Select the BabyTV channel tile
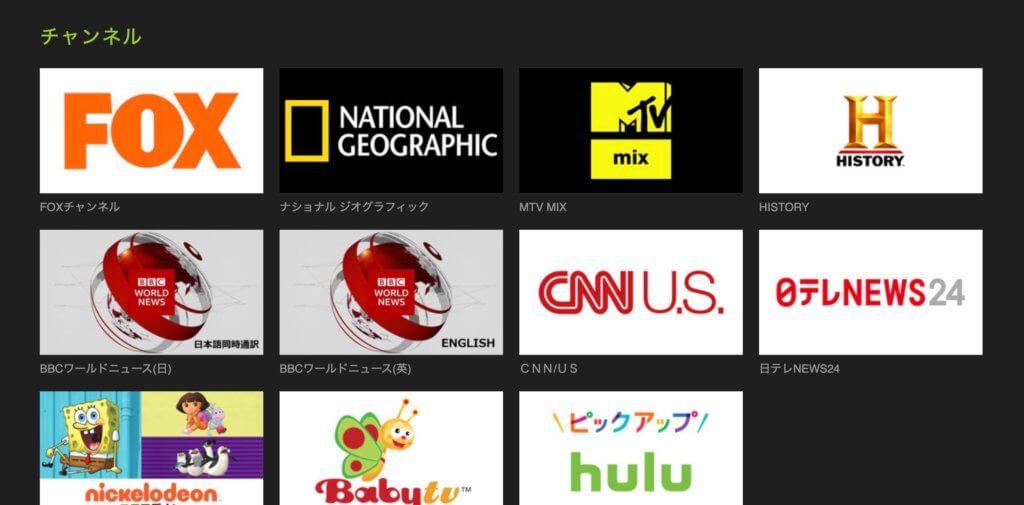This screenshot has width=1024, height=505. (x=391, y=448)
